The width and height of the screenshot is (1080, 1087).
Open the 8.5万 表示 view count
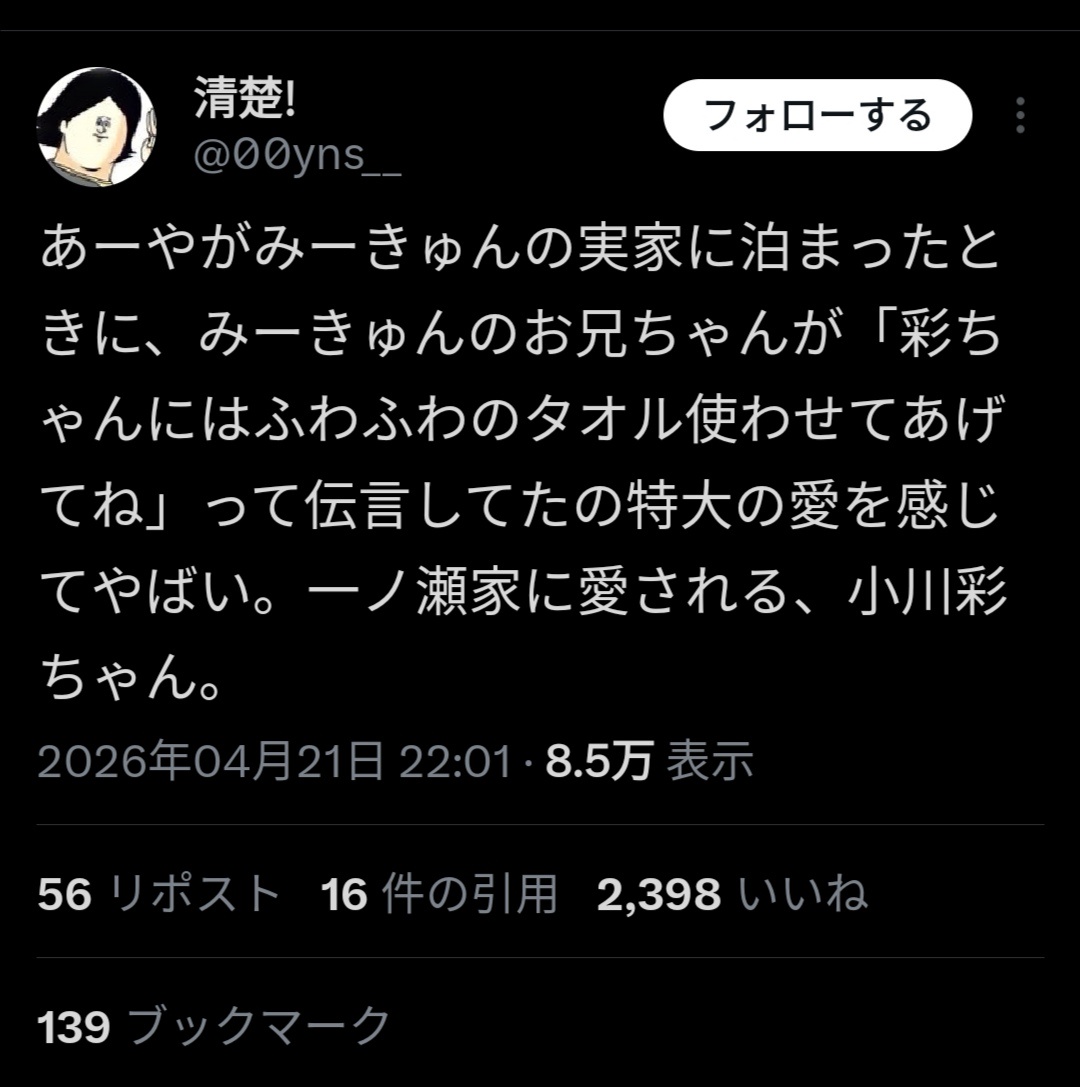coord(649,762)
